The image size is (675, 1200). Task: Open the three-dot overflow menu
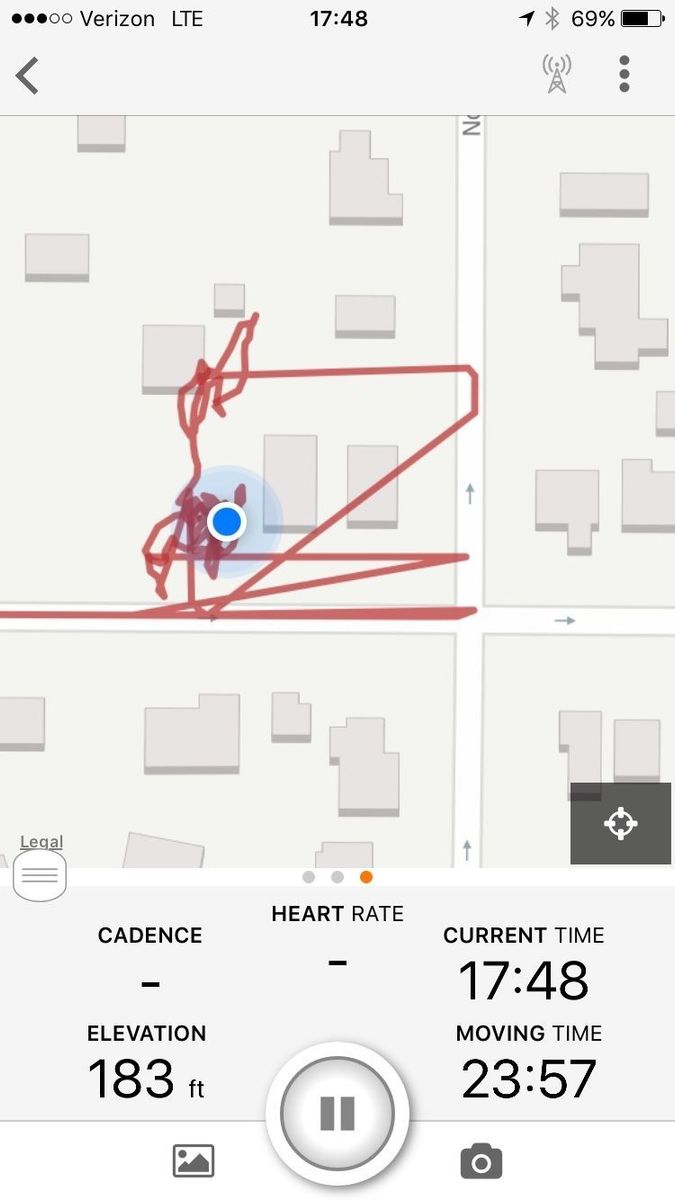624,75
